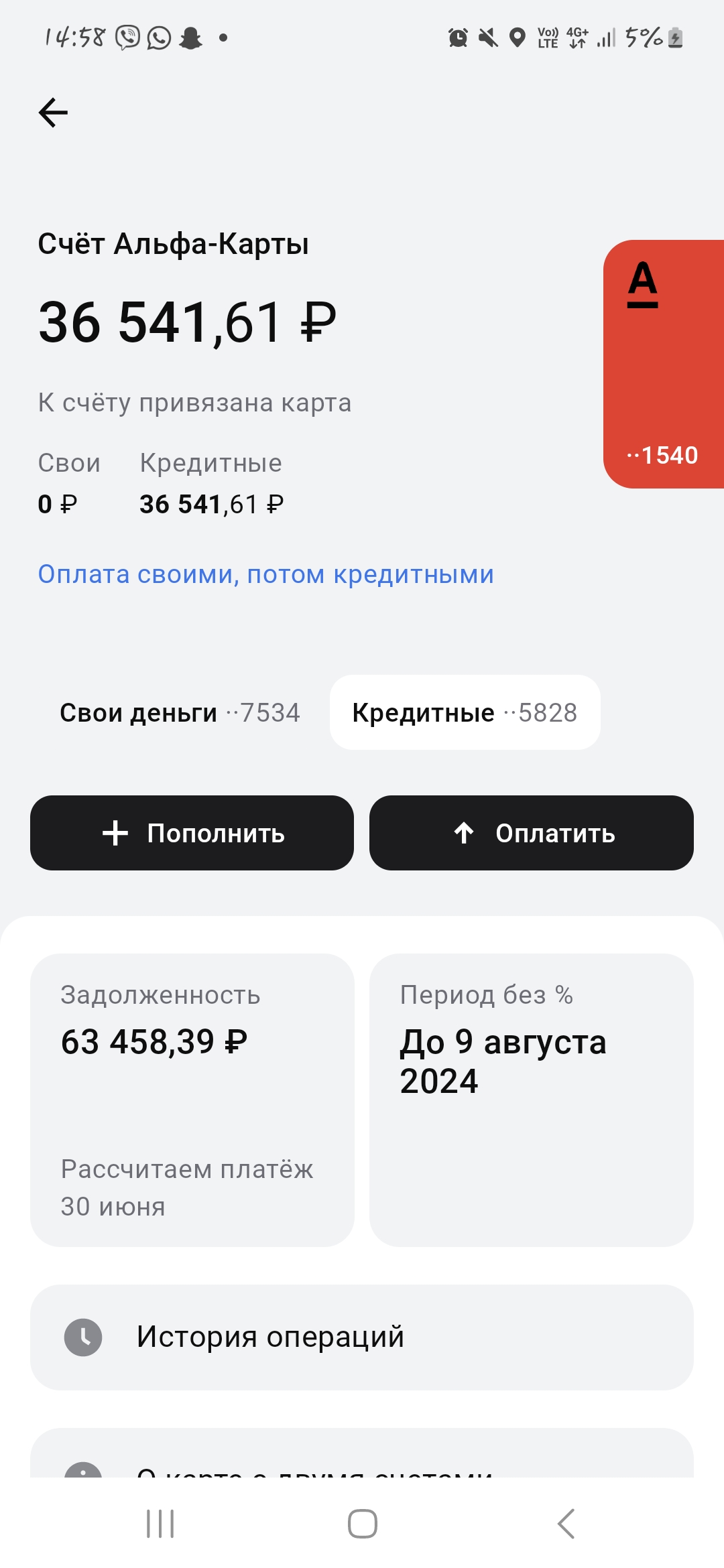Open recent apps from the navigation bar

(x=160, y=1524)
